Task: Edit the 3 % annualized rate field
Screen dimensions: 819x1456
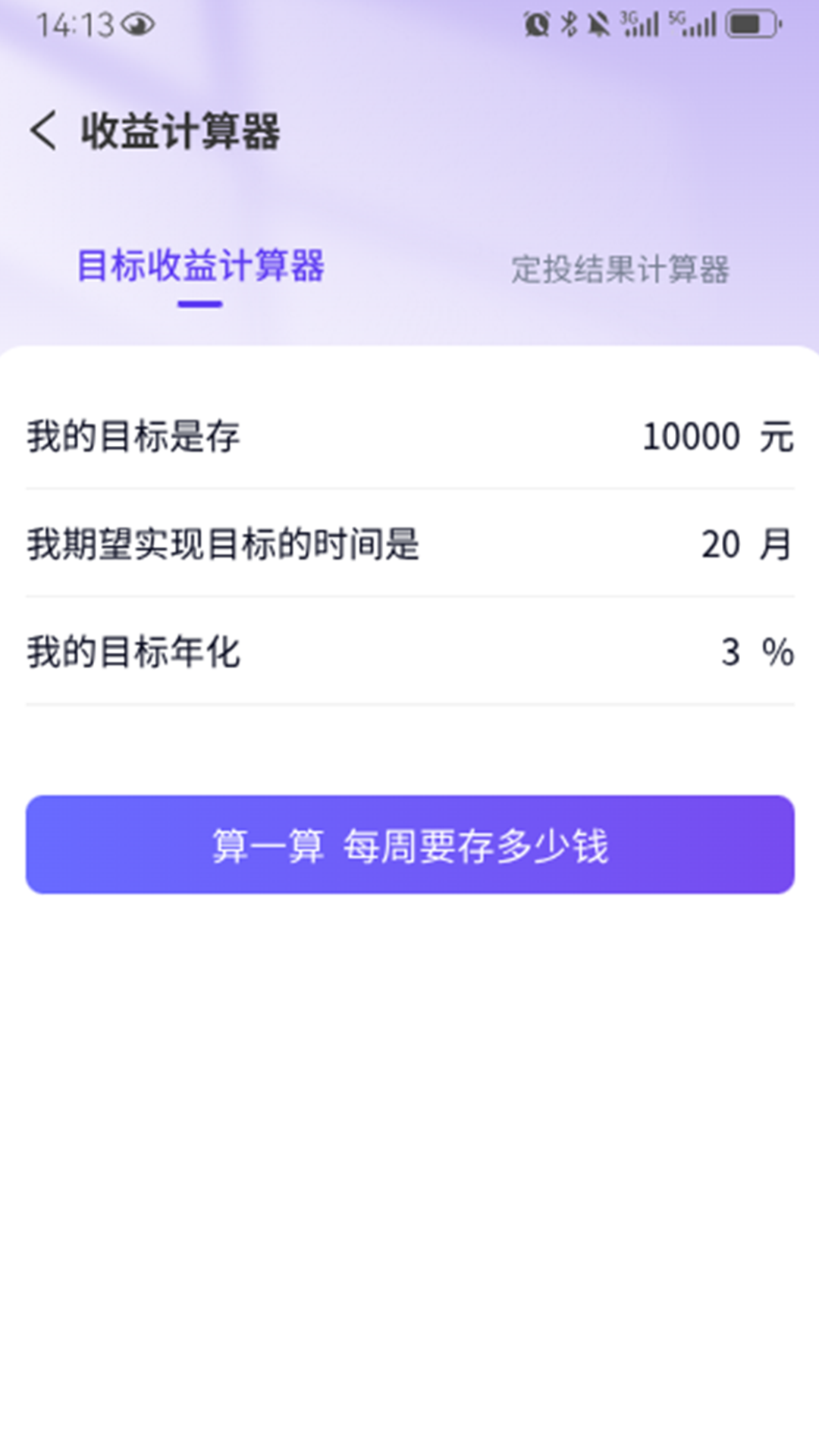Action: 730,652
